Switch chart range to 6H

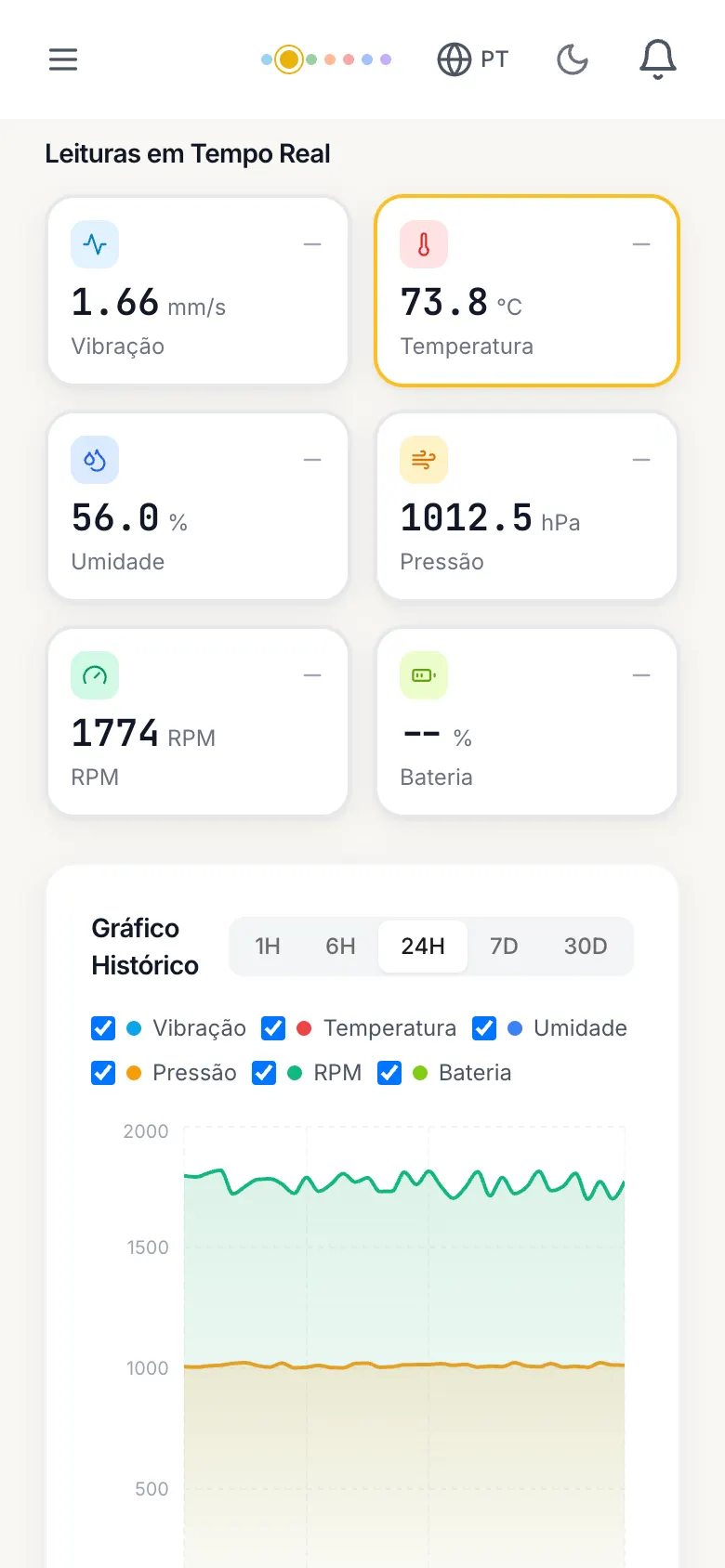pos(340,947)
